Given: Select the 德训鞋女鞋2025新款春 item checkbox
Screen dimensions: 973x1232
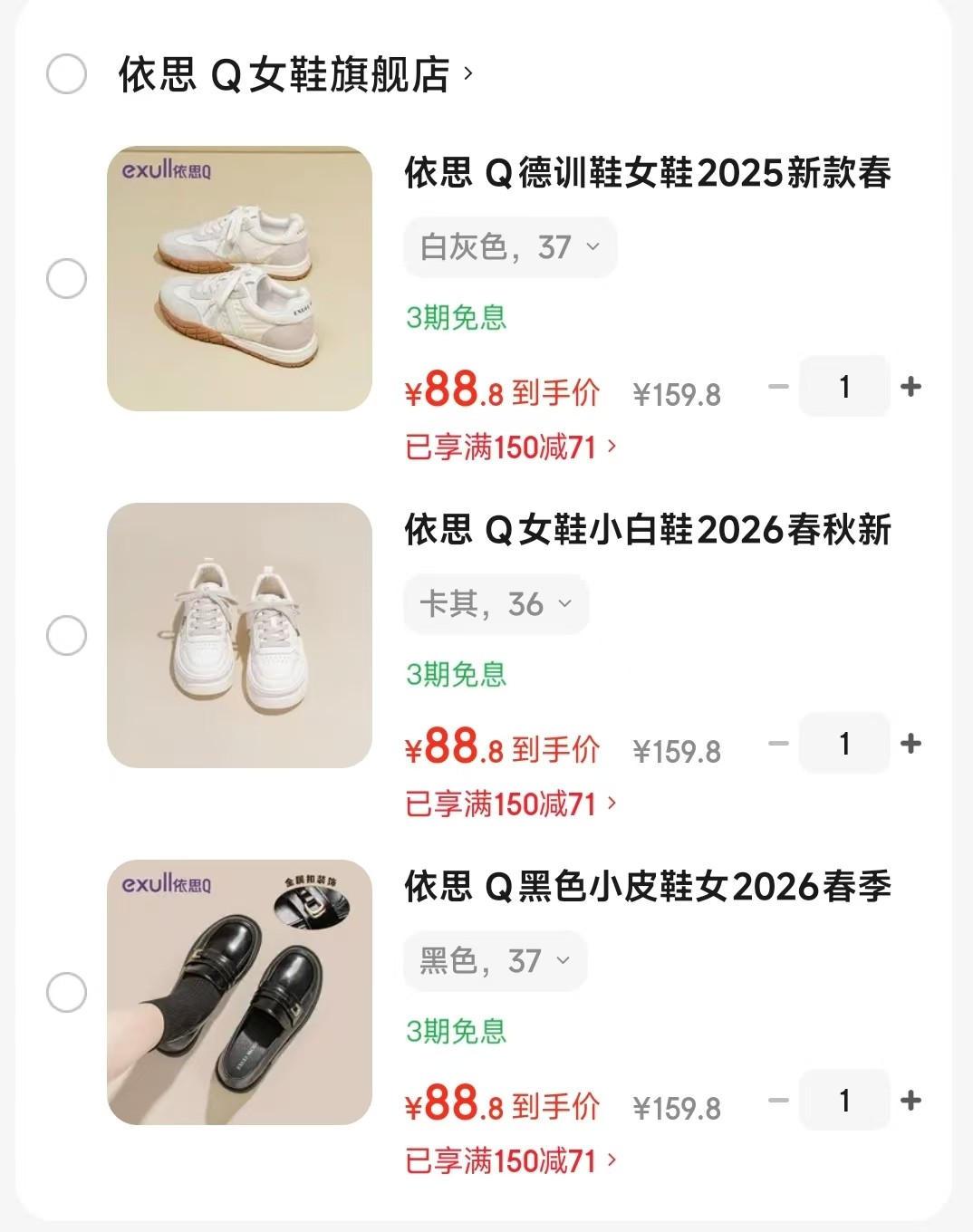Looking at the screenshot, I should click(66, 278).
